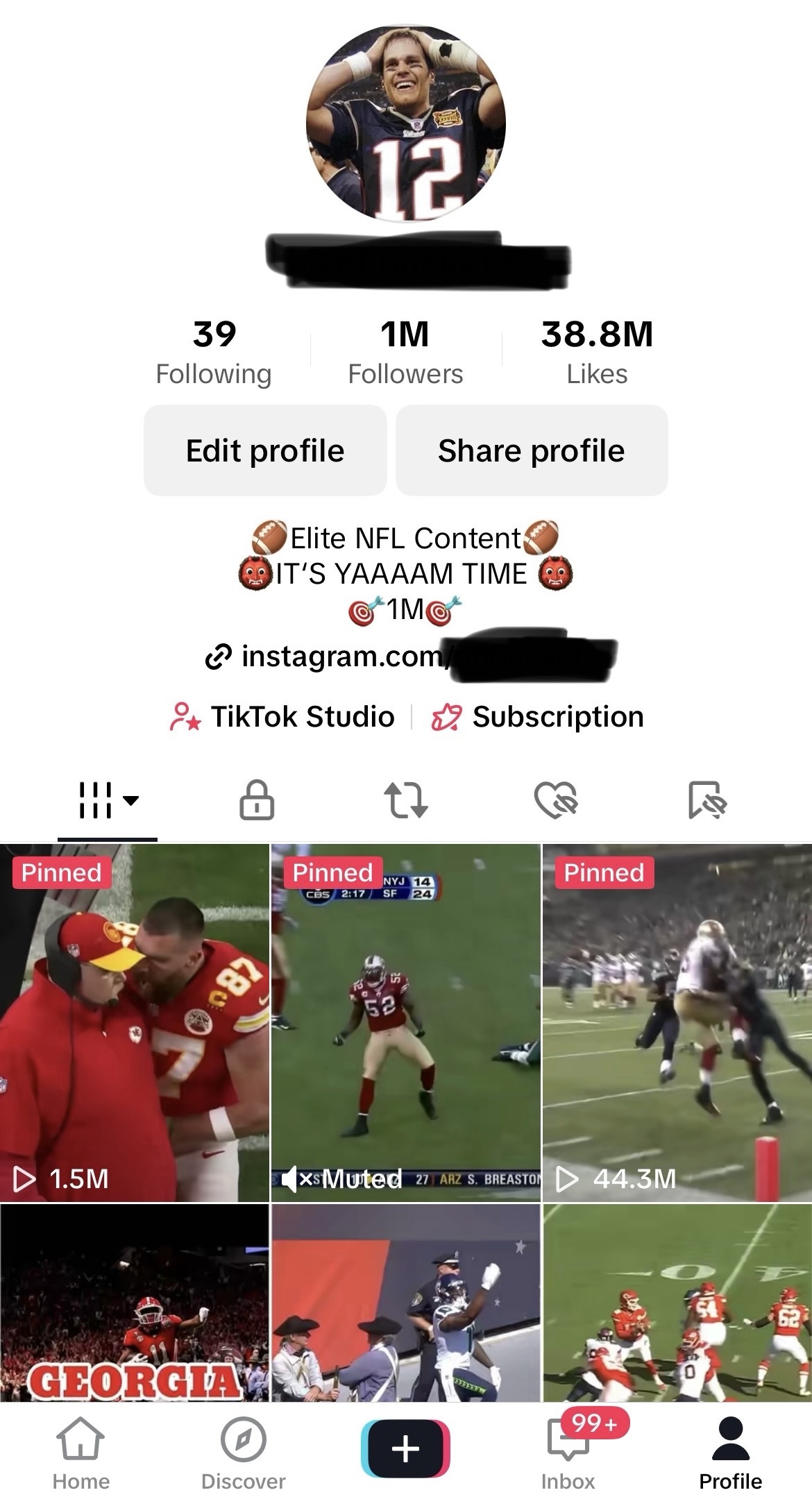Image resolution: width=812 pixels, height=1497 pixels.
Task: Open the Inbox tab
Action: tap(568, 1452)
